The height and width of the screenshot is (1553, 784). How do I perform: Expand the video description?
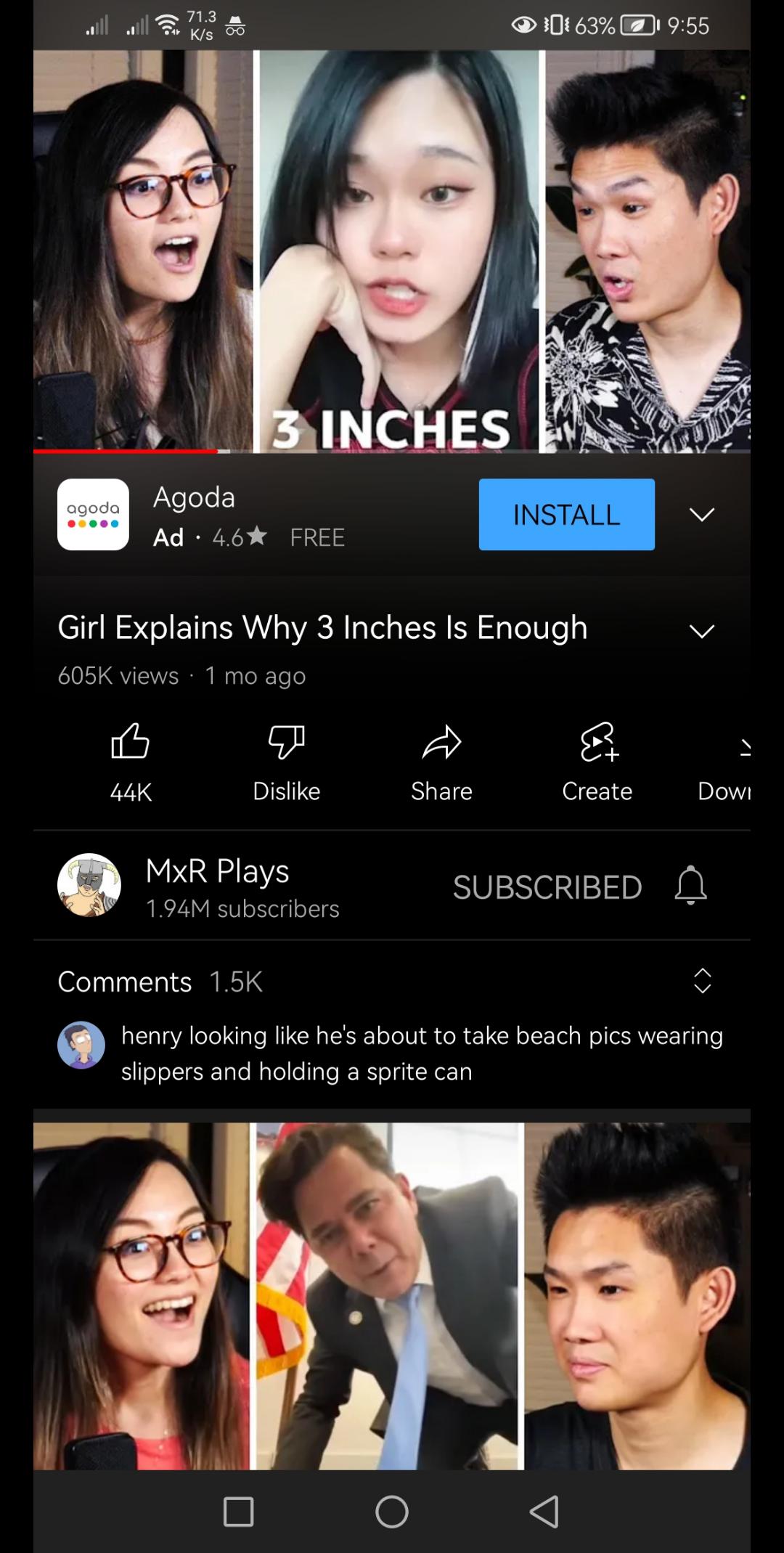pos(701,630)
